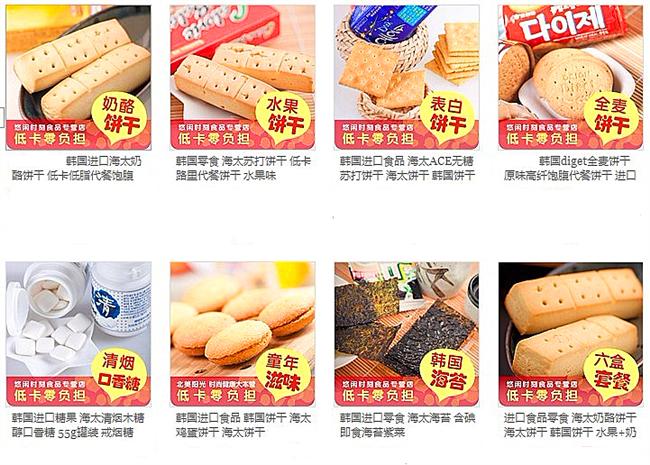
Task: Open the 奶酪饼干 cheese biscuit product
Action: pos(78,78)
